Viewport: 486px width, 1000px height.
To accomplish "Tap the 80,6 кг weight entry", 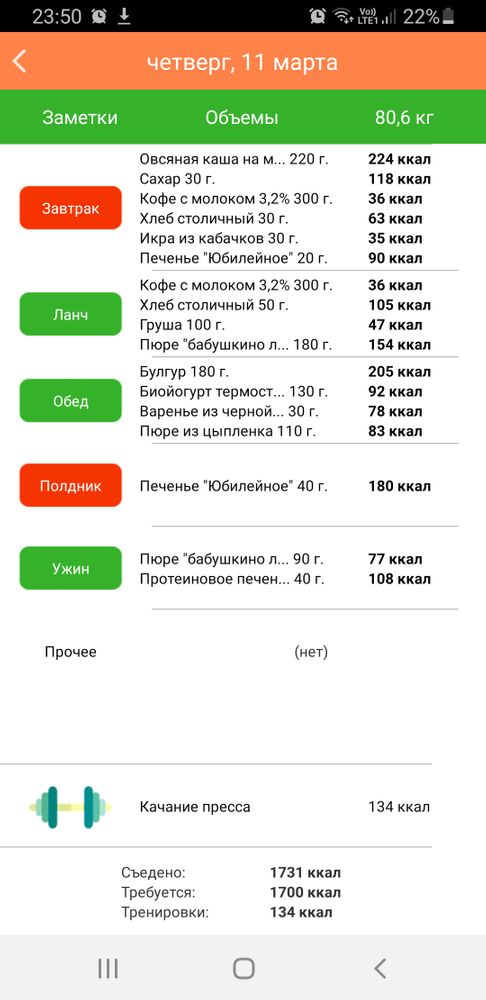I will coord(405,118).
